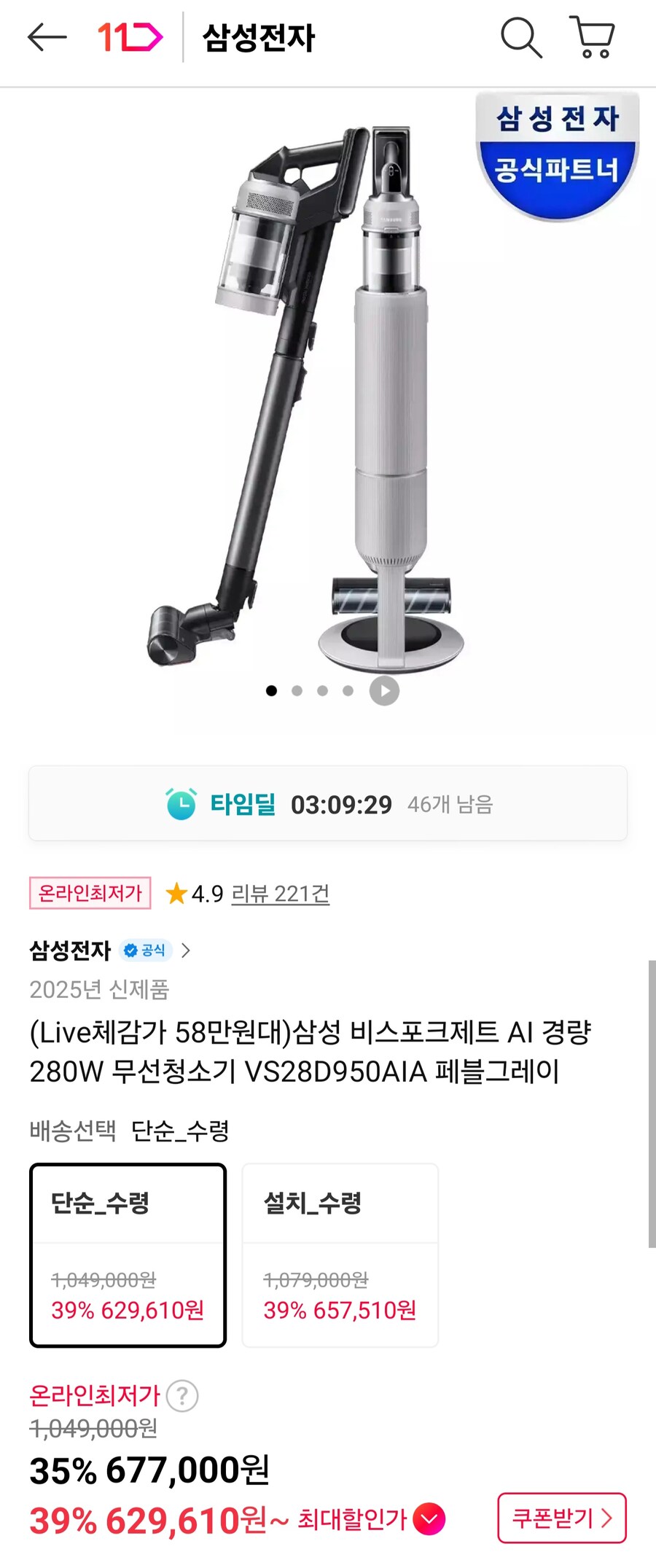Image resolution: width=656 pixels, height=1568 pixels.
Task: Open the shopping cart
Action: click(x=593, y=38)
